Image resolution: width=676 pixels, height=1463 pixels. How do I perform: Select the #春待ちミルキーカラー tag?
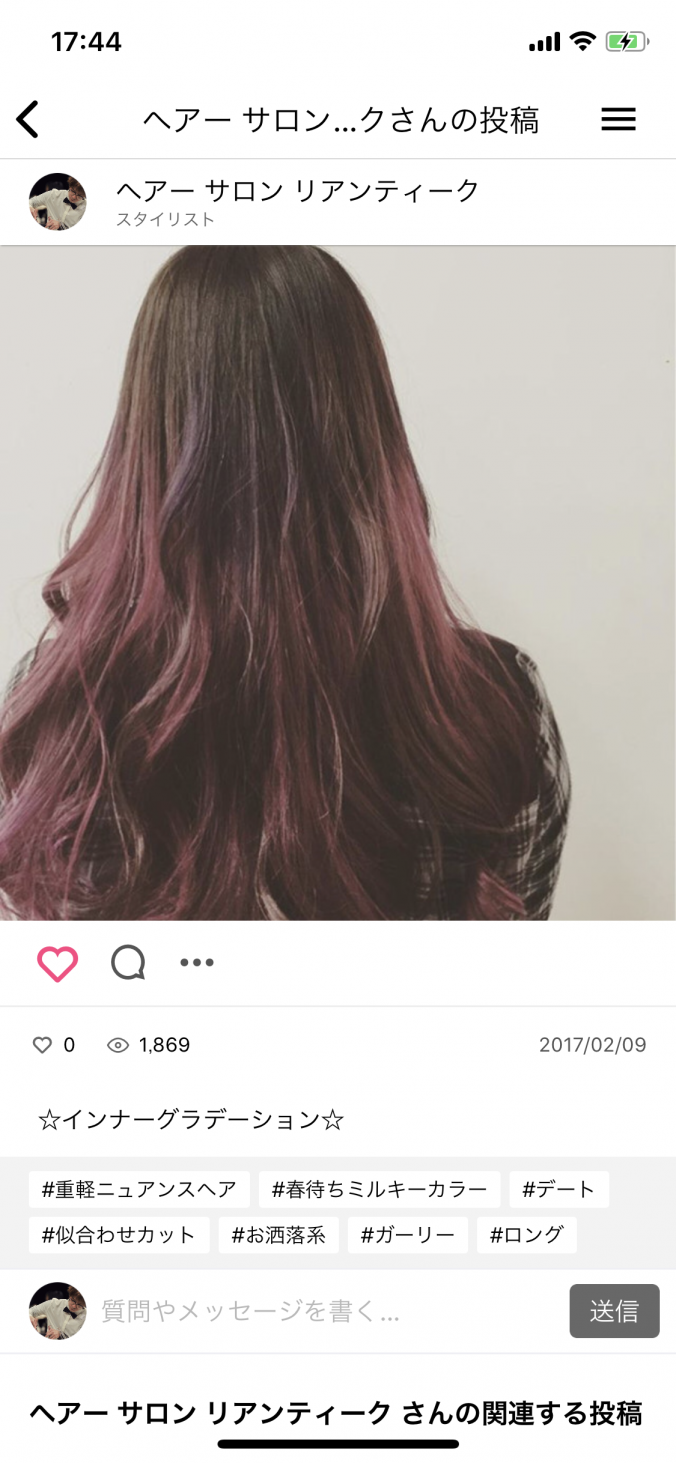(x=379, y=1190)
